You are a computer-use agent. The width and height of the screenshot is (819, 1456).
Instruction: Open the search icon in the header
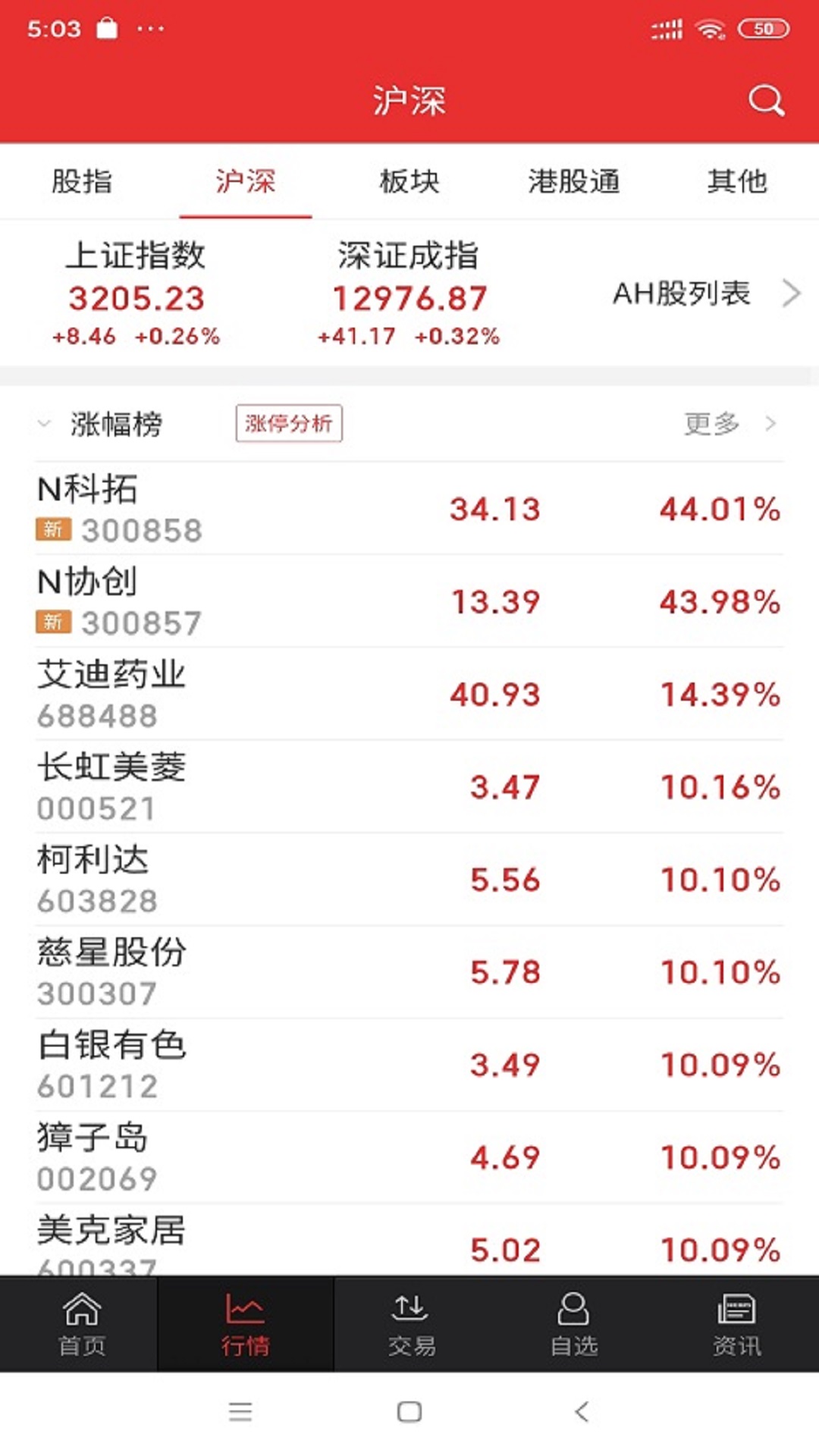tap(766, 100)
